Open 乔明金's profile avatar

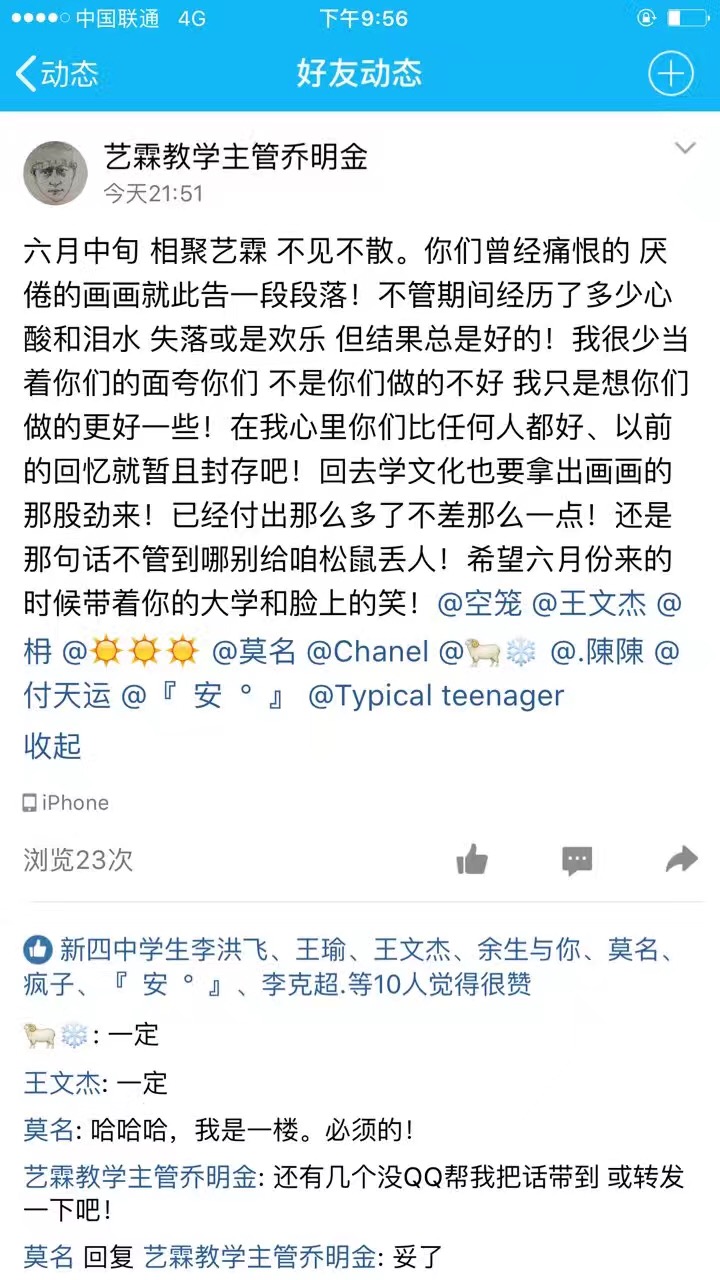point(56,173)
